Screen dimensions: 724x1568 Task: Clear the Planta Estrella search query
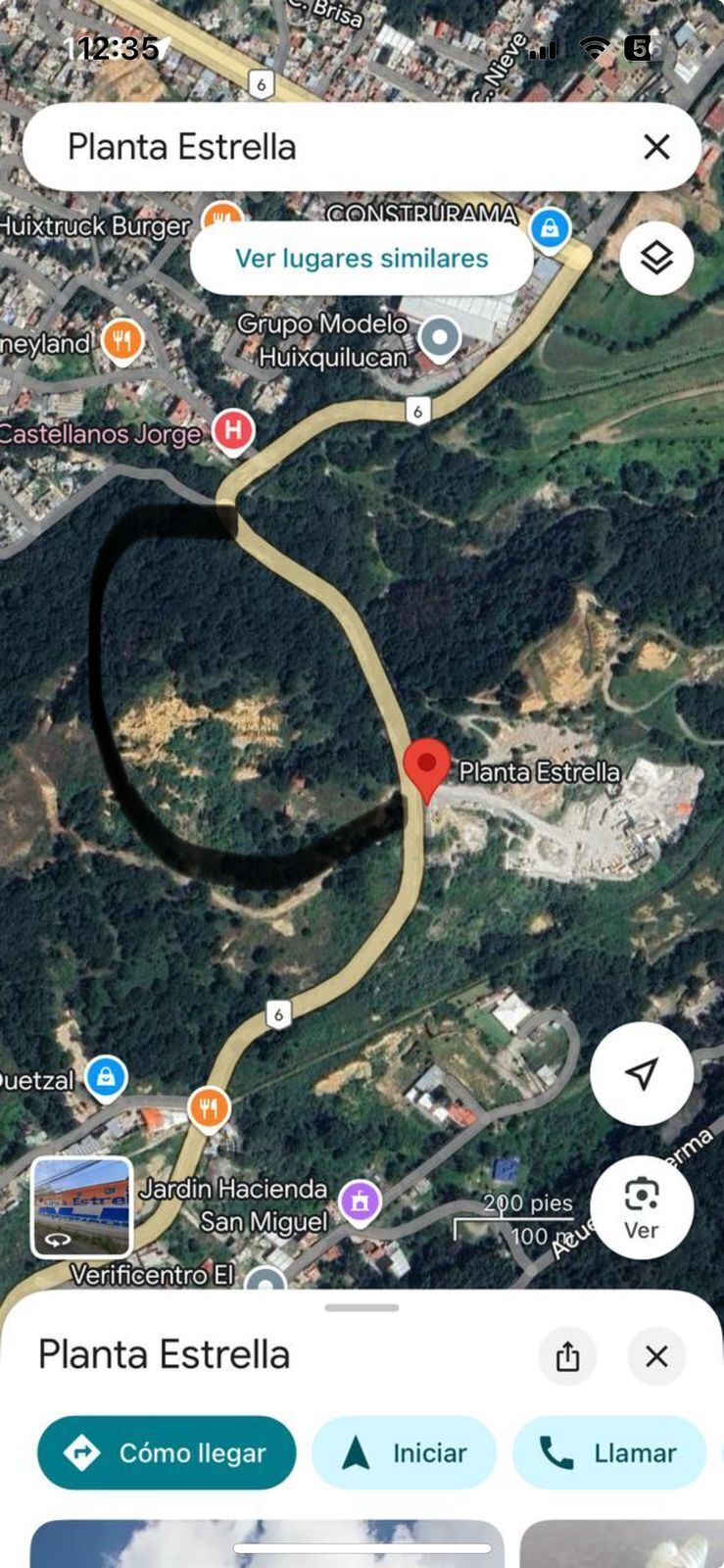656,147
